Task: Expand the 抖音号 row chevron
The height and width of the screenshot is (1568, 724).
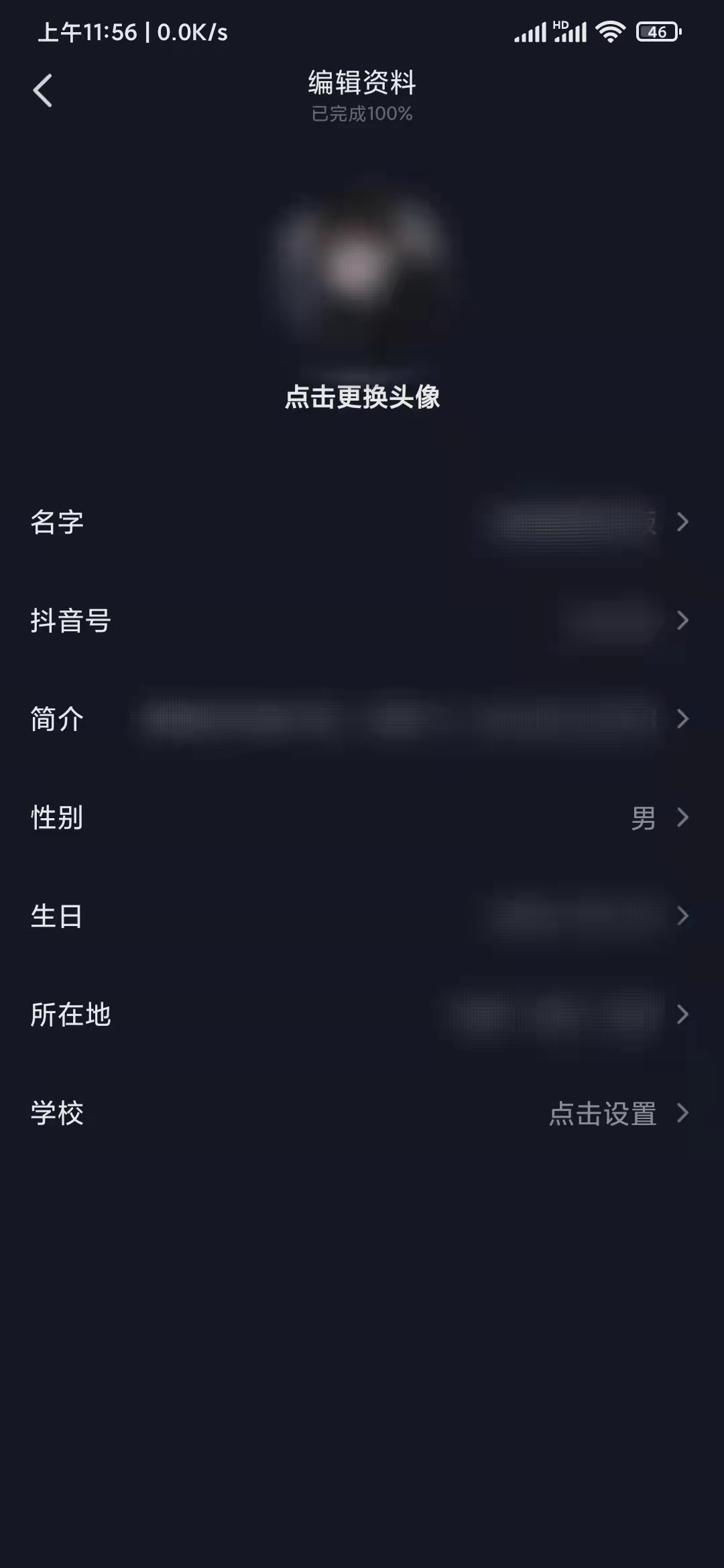Action: 682,621
